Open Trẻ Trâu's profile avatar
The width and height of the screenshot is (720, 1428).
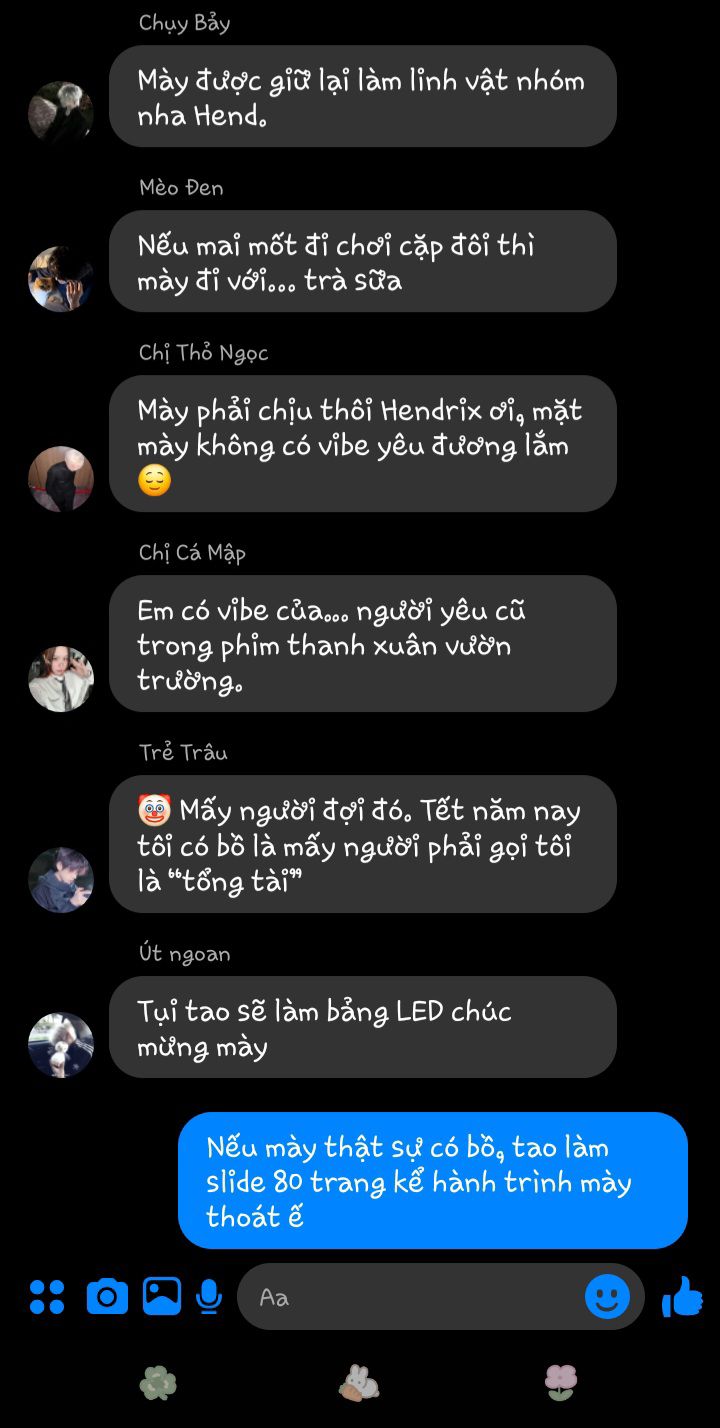pos(61,880)
